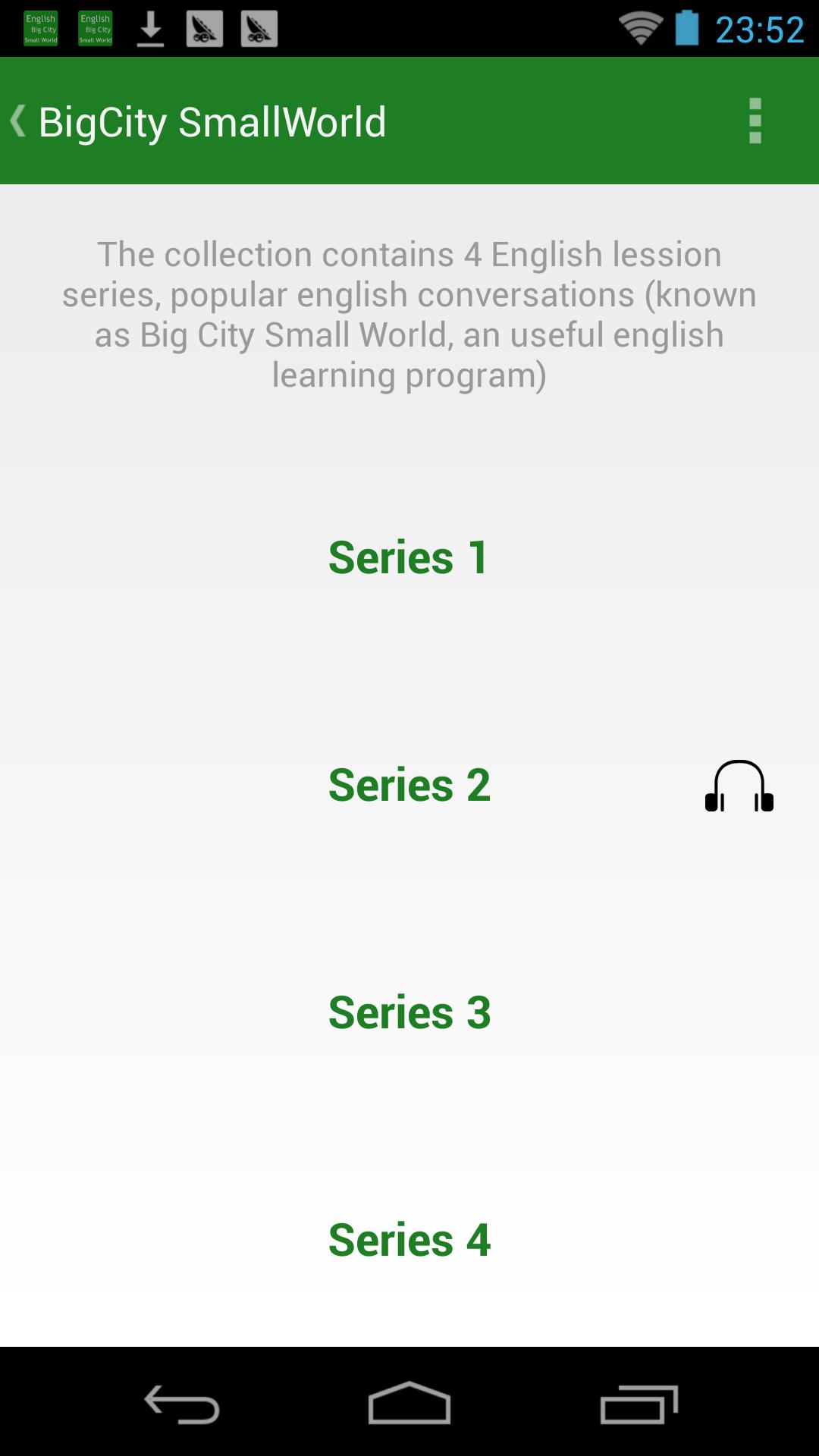This screenshot has height=1456, width=819.
Task: Tap the collection description text
Action: click(409, 312)
